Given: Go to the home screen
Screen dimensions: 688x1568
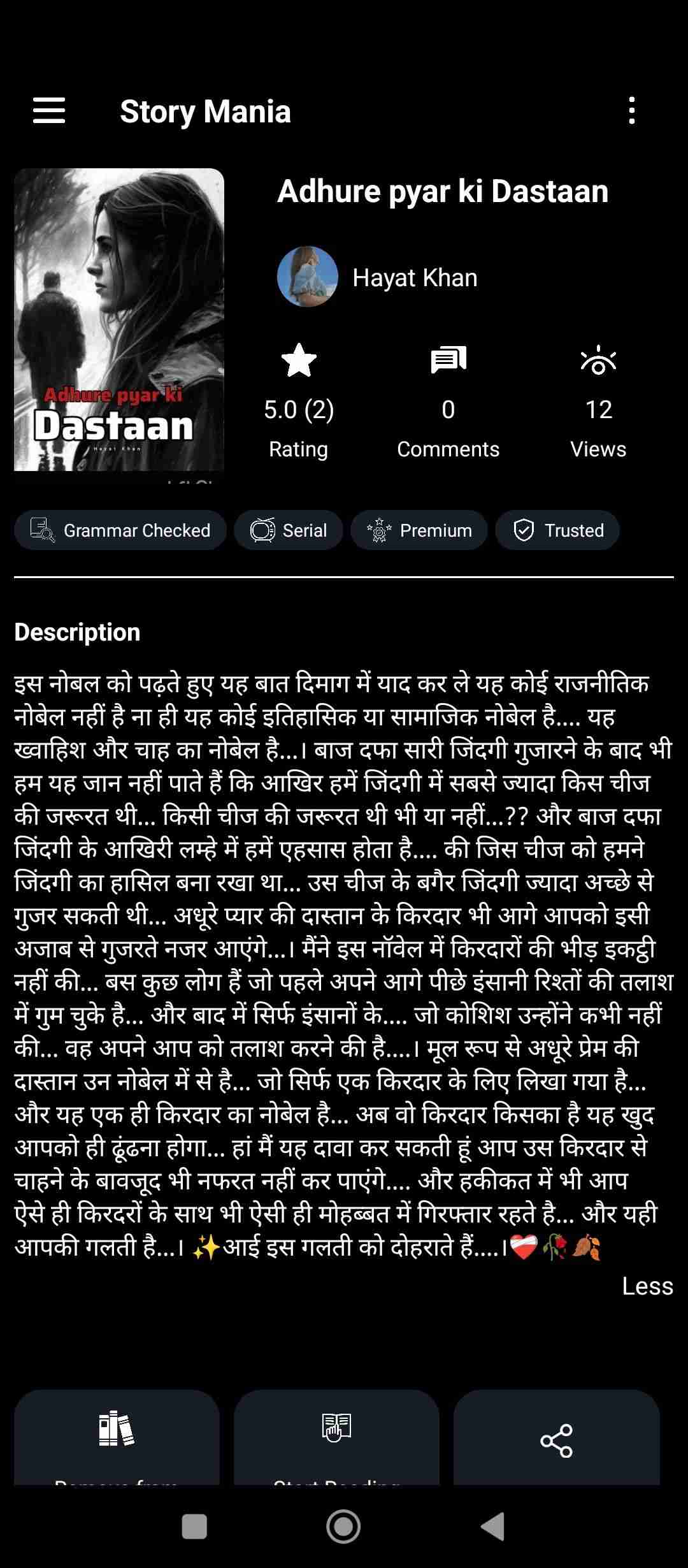Looking at the screenshot, I should click(x=343, y=1527).
